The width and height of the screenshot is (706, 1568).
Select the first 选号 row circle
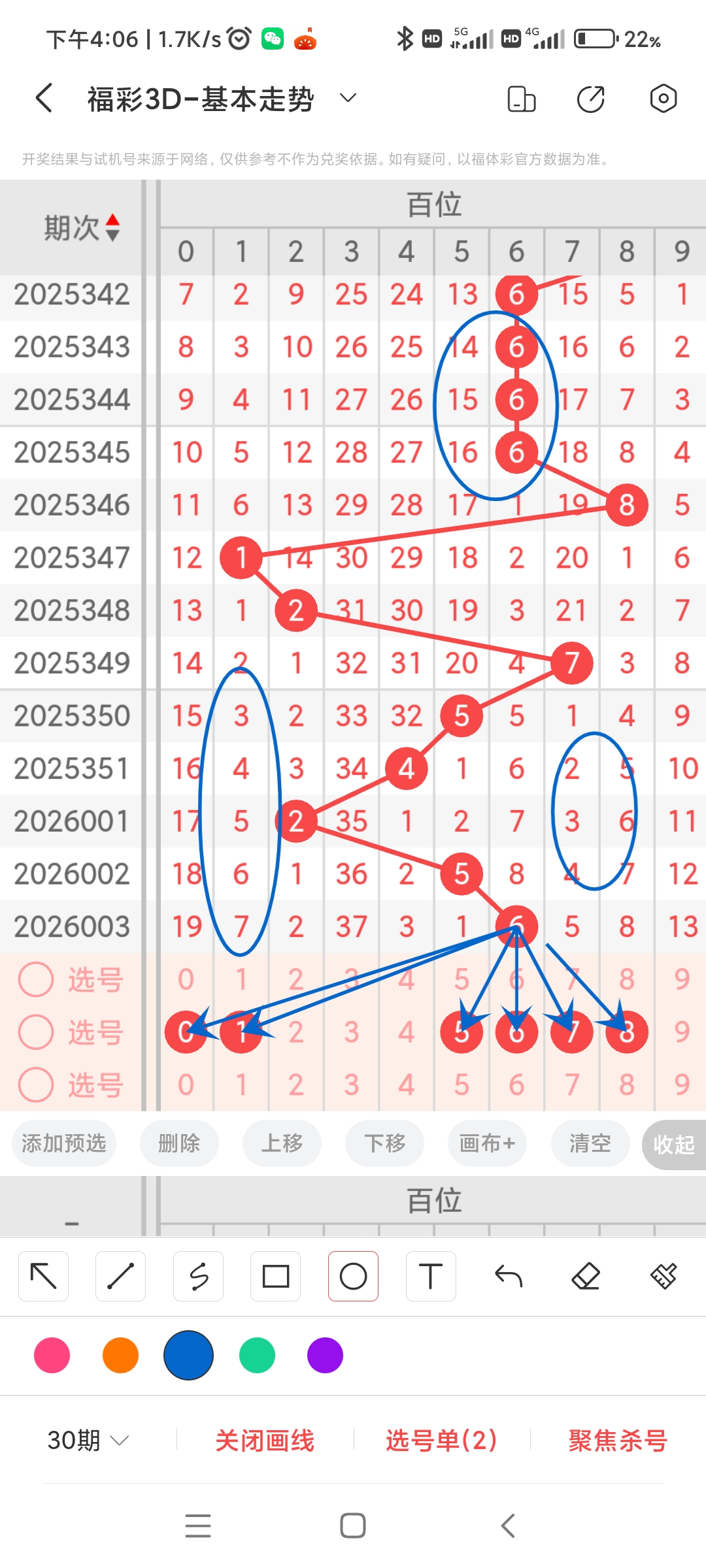pyautogui.click(x=36, y=979)
